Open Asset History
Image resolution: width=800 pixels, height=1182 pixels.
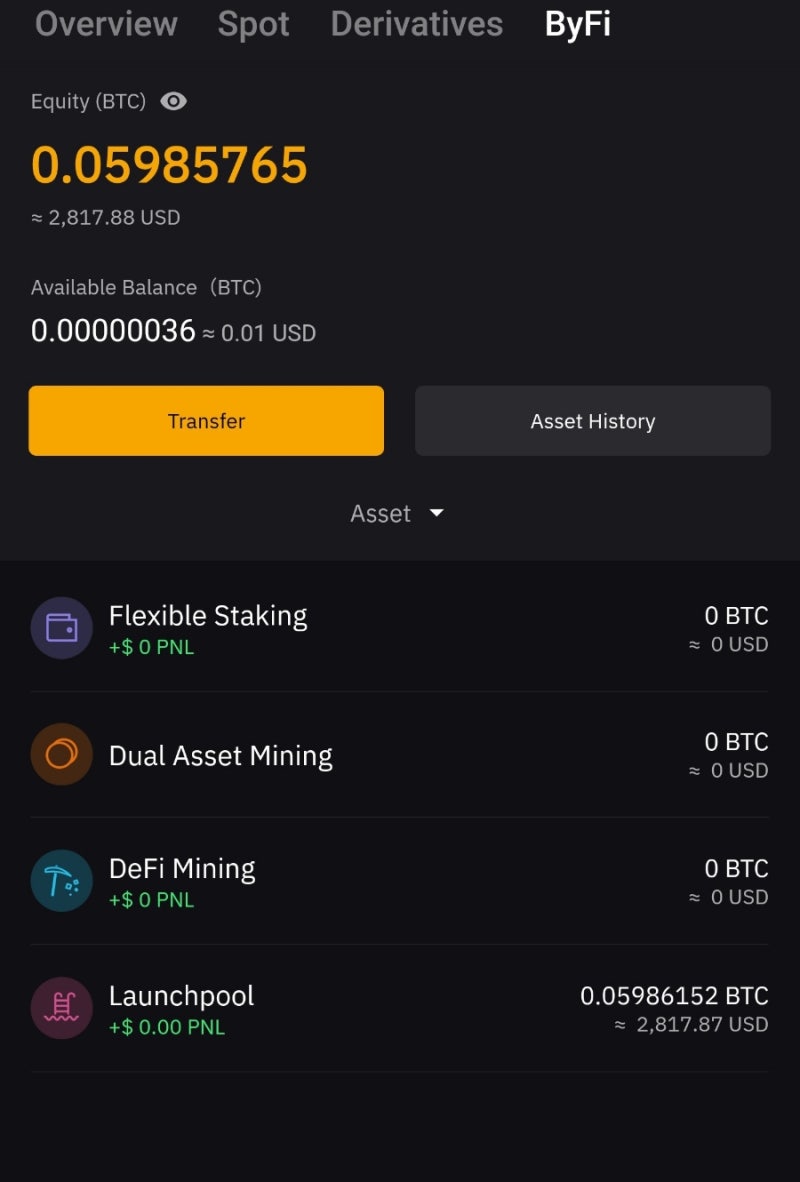592,420
